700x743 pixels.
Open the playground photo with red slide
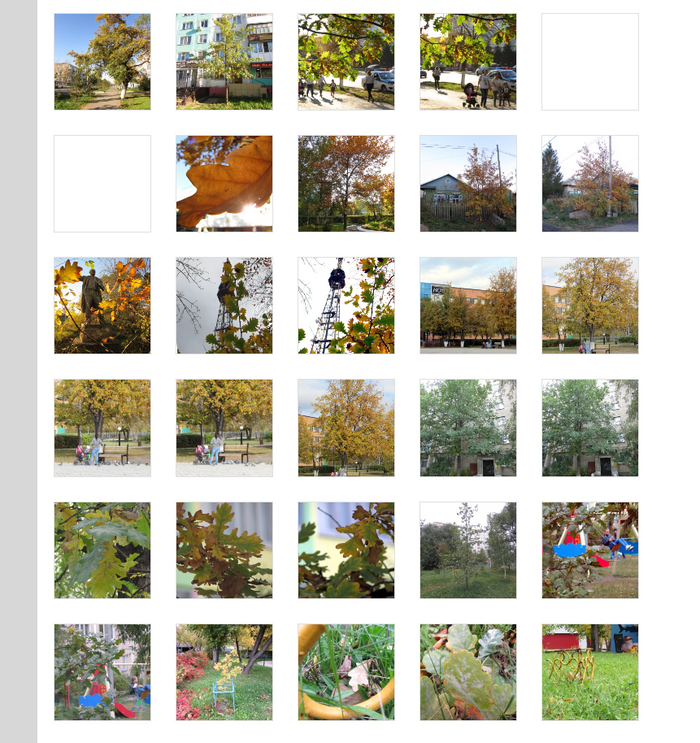click(102, 672)
